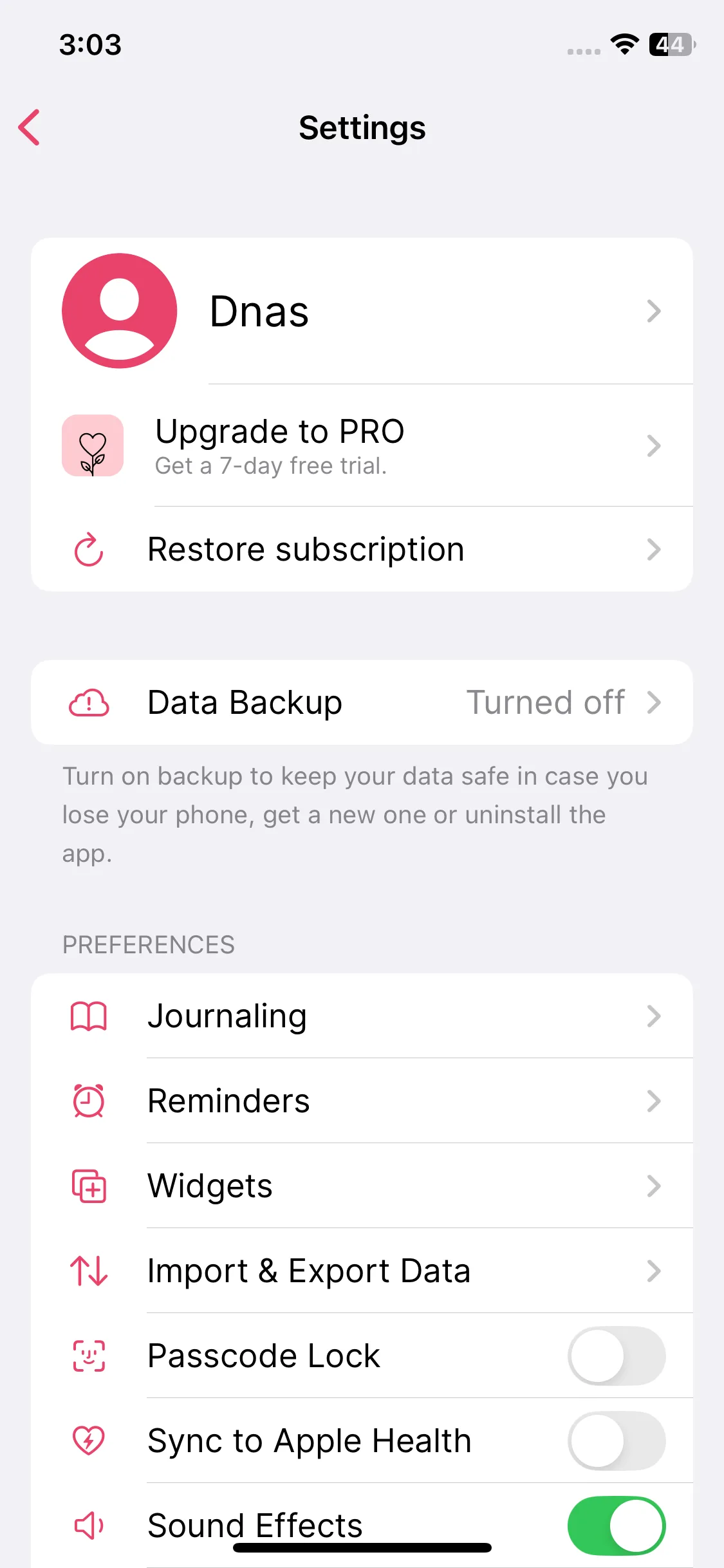Turn on Sync to Apple Health

pos(616,1441)
